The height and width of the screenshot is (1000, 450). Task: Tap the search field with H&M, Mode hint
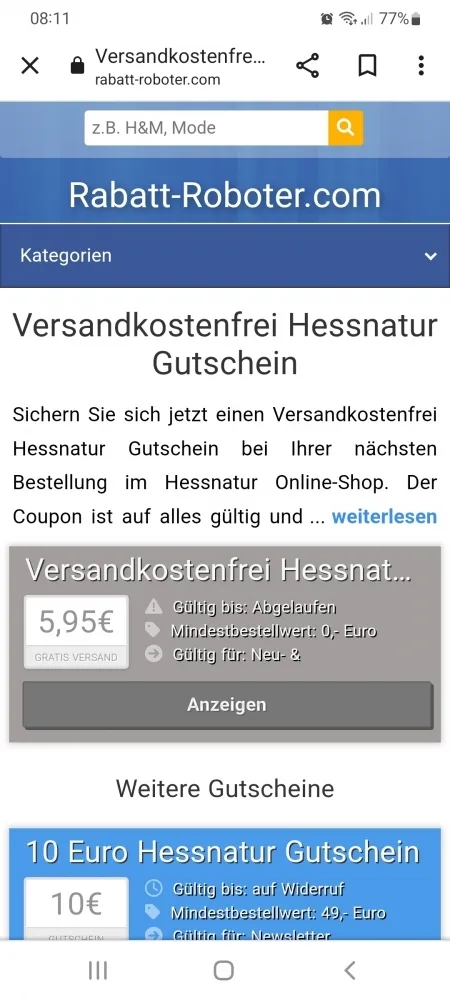pos(207,128)
